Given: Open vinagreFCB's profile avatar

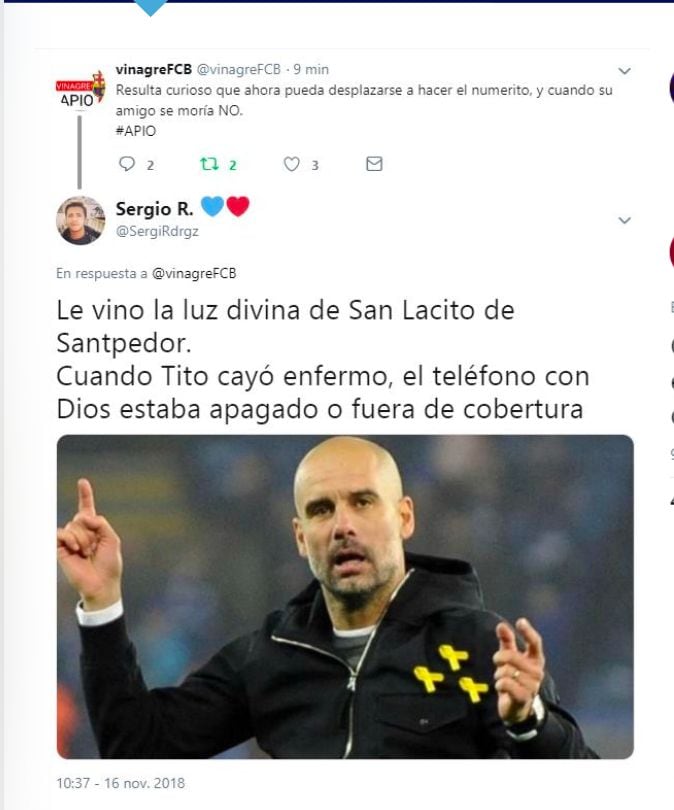Looking at the screenshot, I should 80,91.
